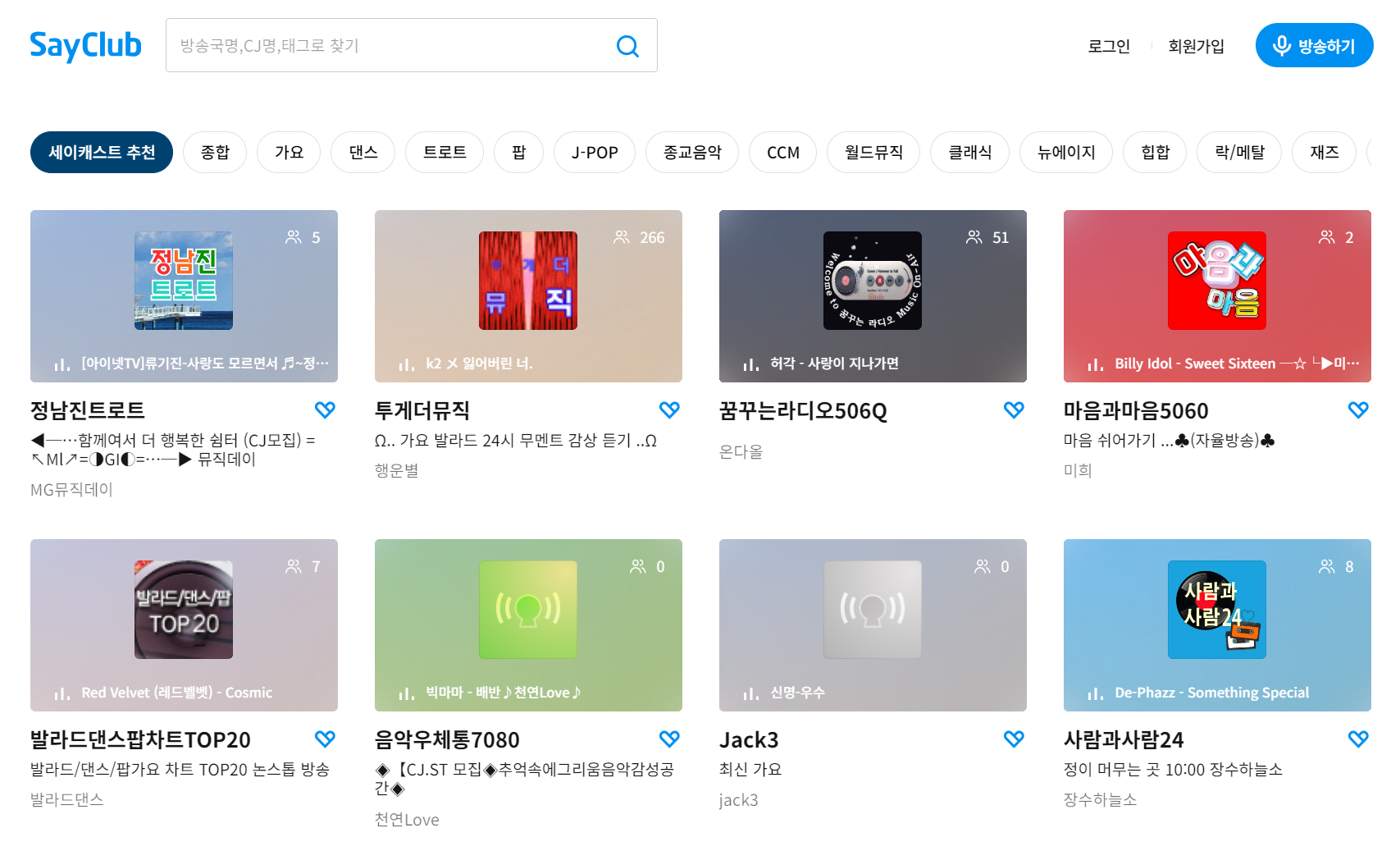Image resolution: width=1400 pixels, height=860 pixels.
Task: Switch to the 트로트 category
Action: point(445,152)
